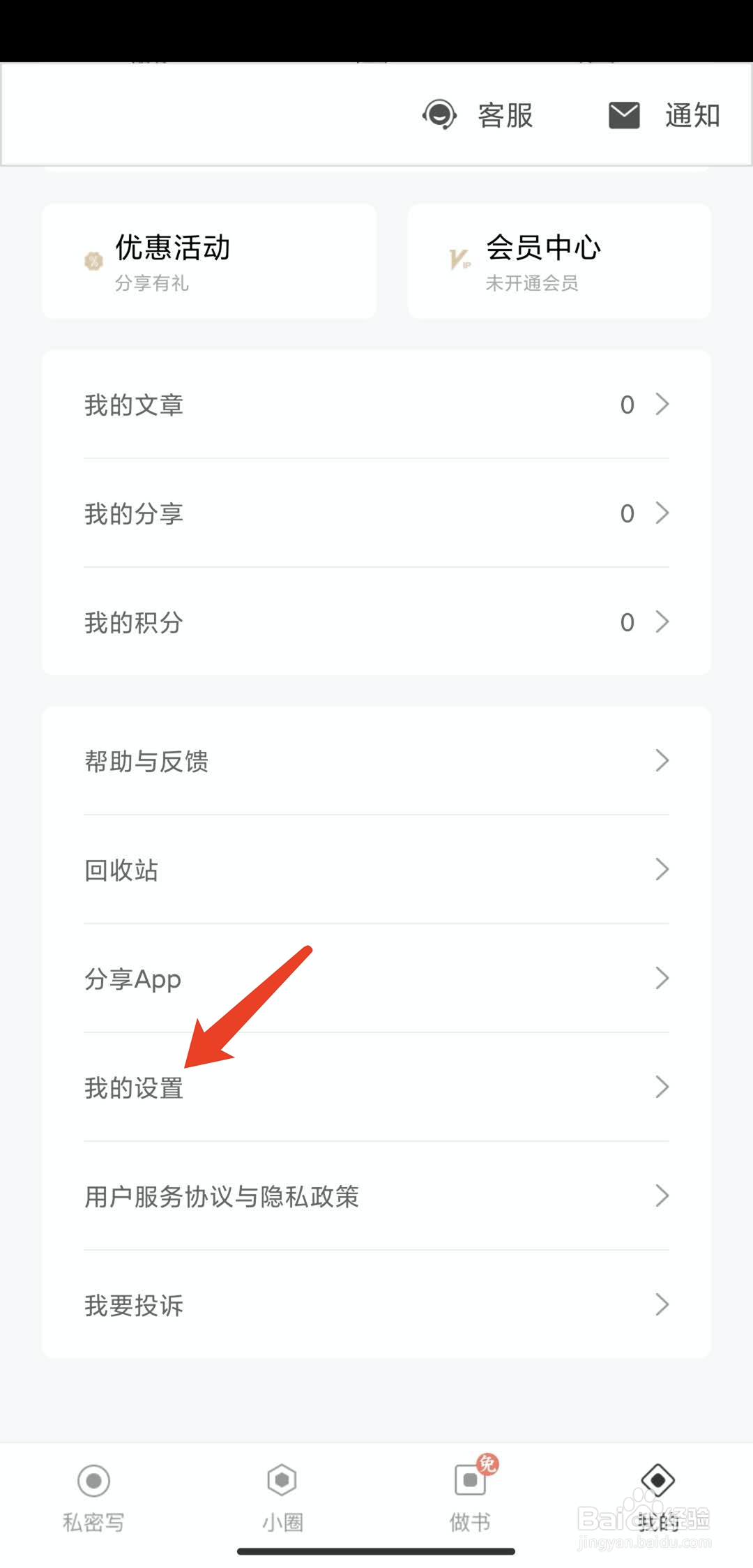This screenshot has width=753, height=1568.
Task: Open 帮助与反馈 help and feedback
Action: (376, 762)
